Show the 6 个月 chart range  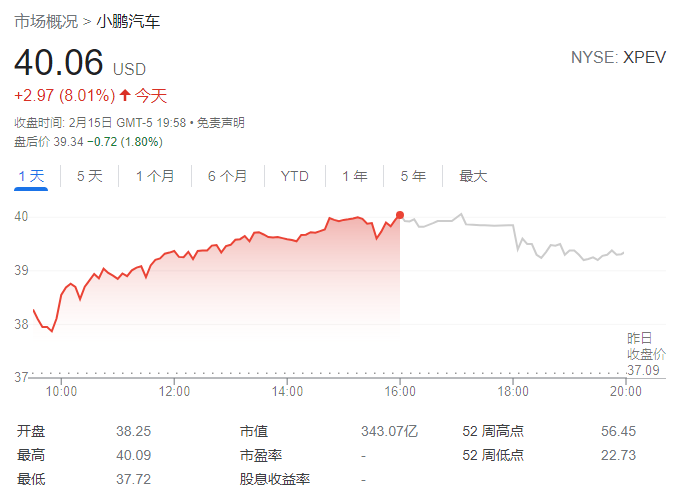coord(227,176)
